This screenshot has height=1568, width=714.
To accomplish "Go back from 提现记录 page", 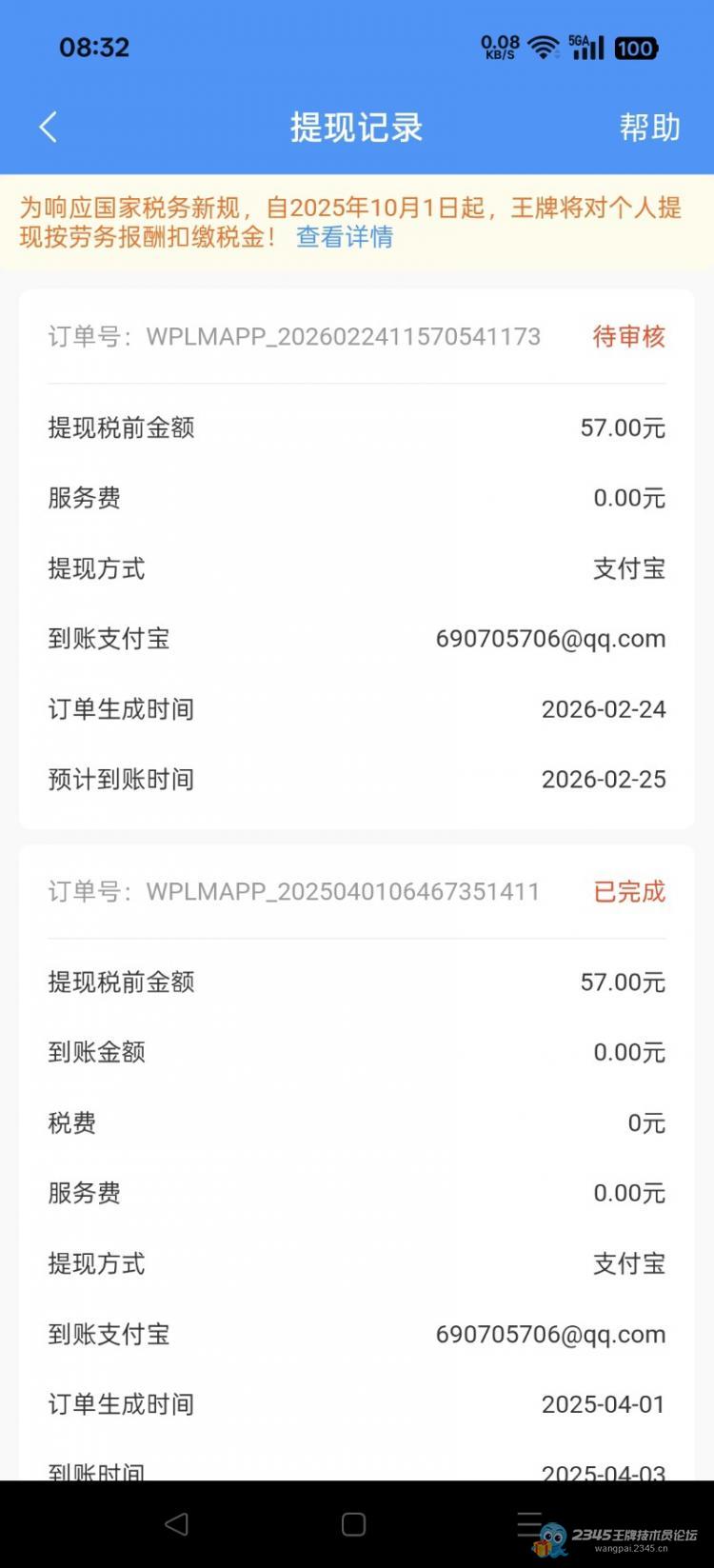I will click(49, 127).
